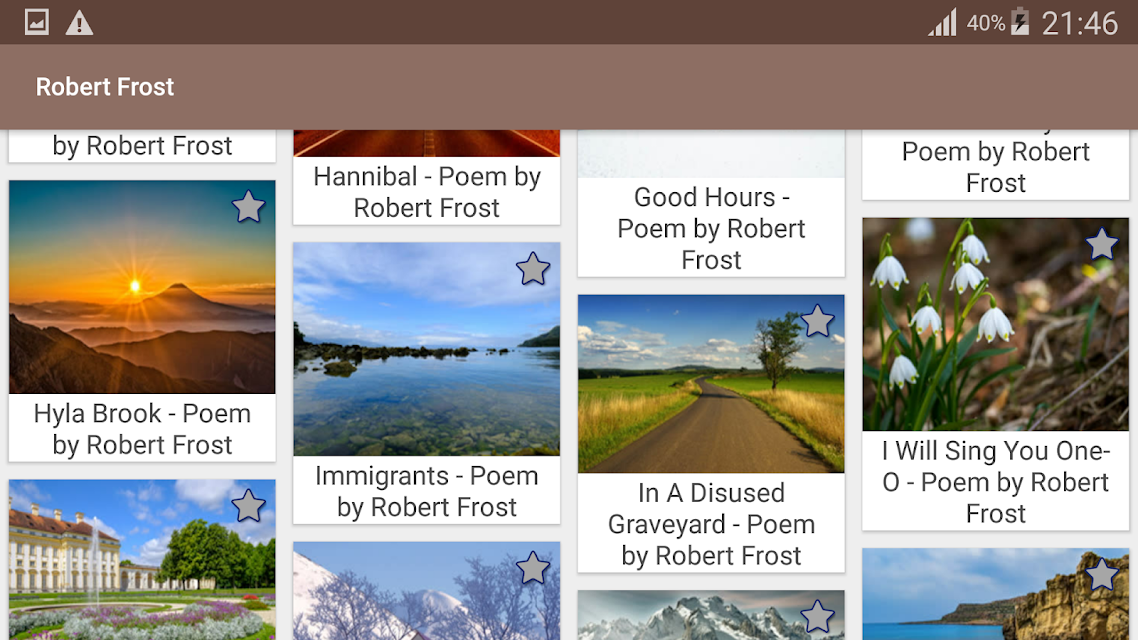The image size is (1138, 640).
Task: Favorite In A Disused Graveyard poem
Action: (817, 321)
